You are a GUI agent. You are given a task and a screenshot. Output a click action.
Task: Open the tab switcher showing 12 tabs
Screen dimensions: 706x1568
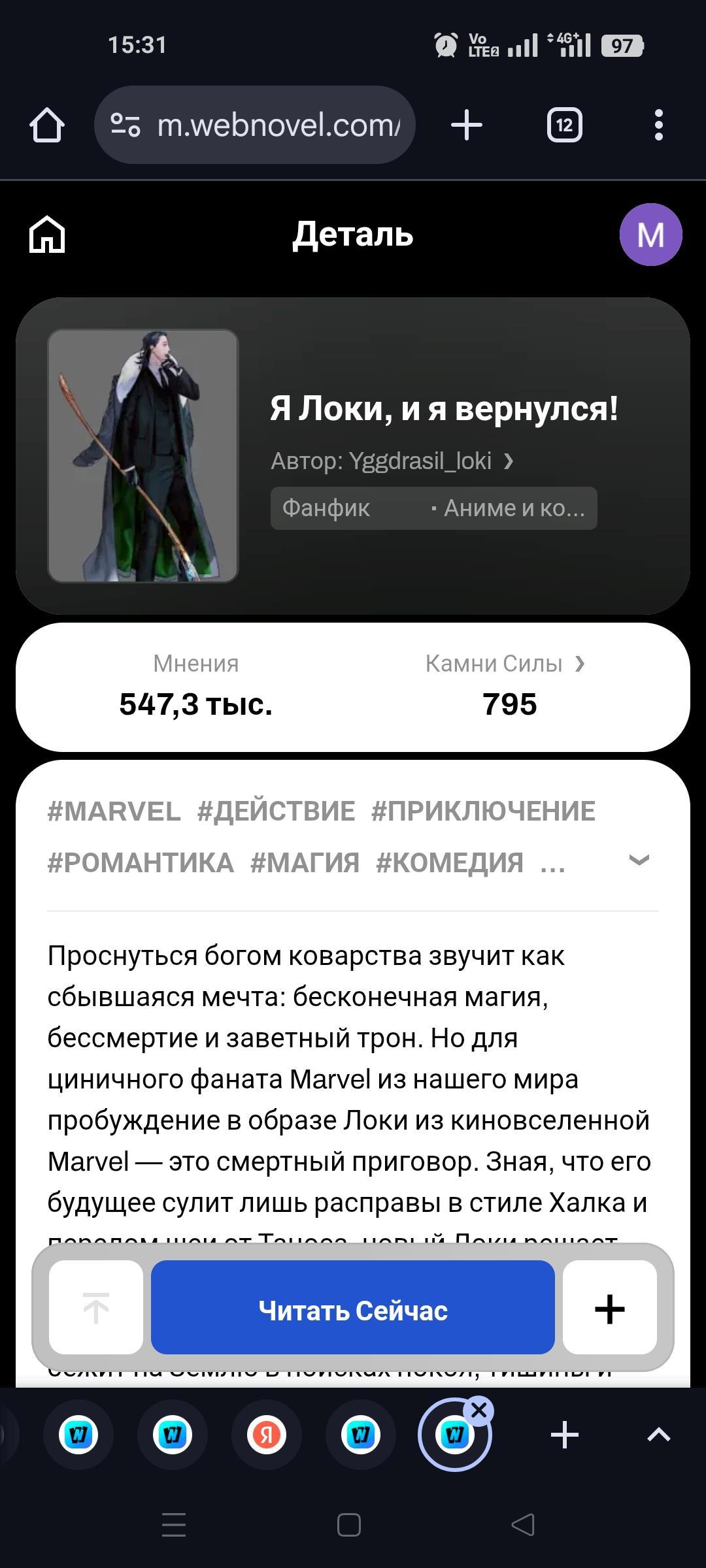click(564, 125)
